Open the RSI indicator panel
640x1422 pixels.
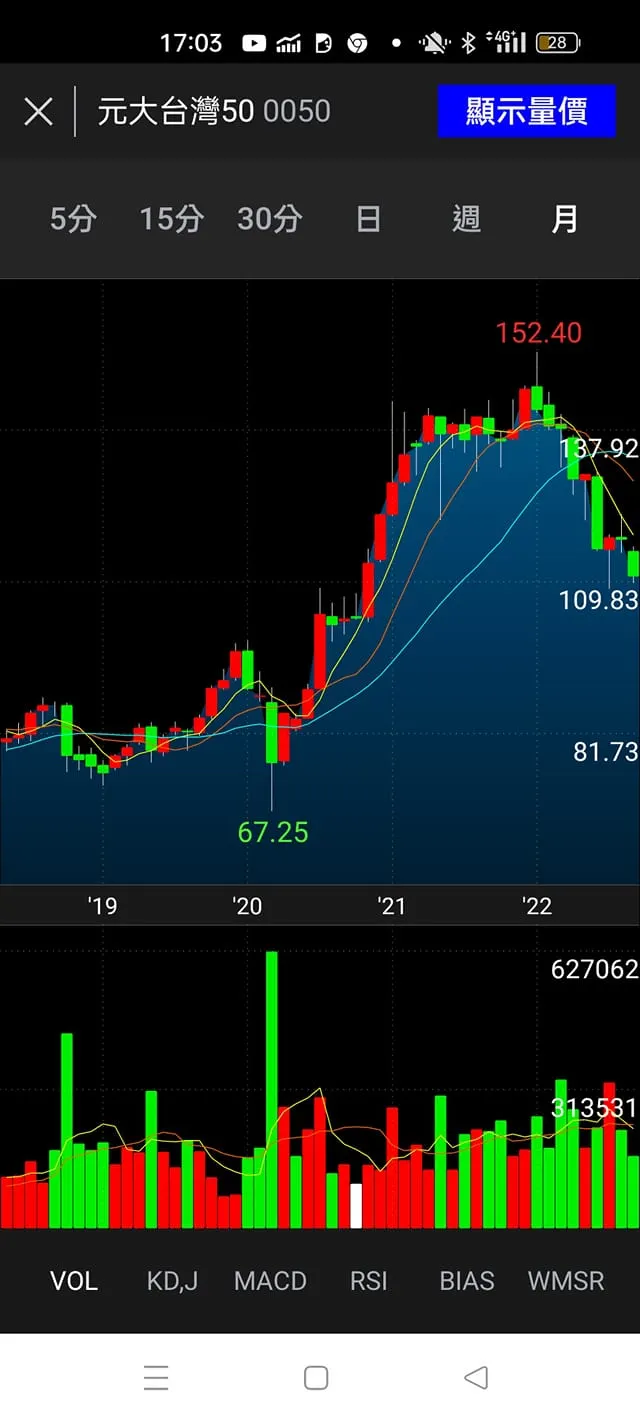coord(368,1281)
